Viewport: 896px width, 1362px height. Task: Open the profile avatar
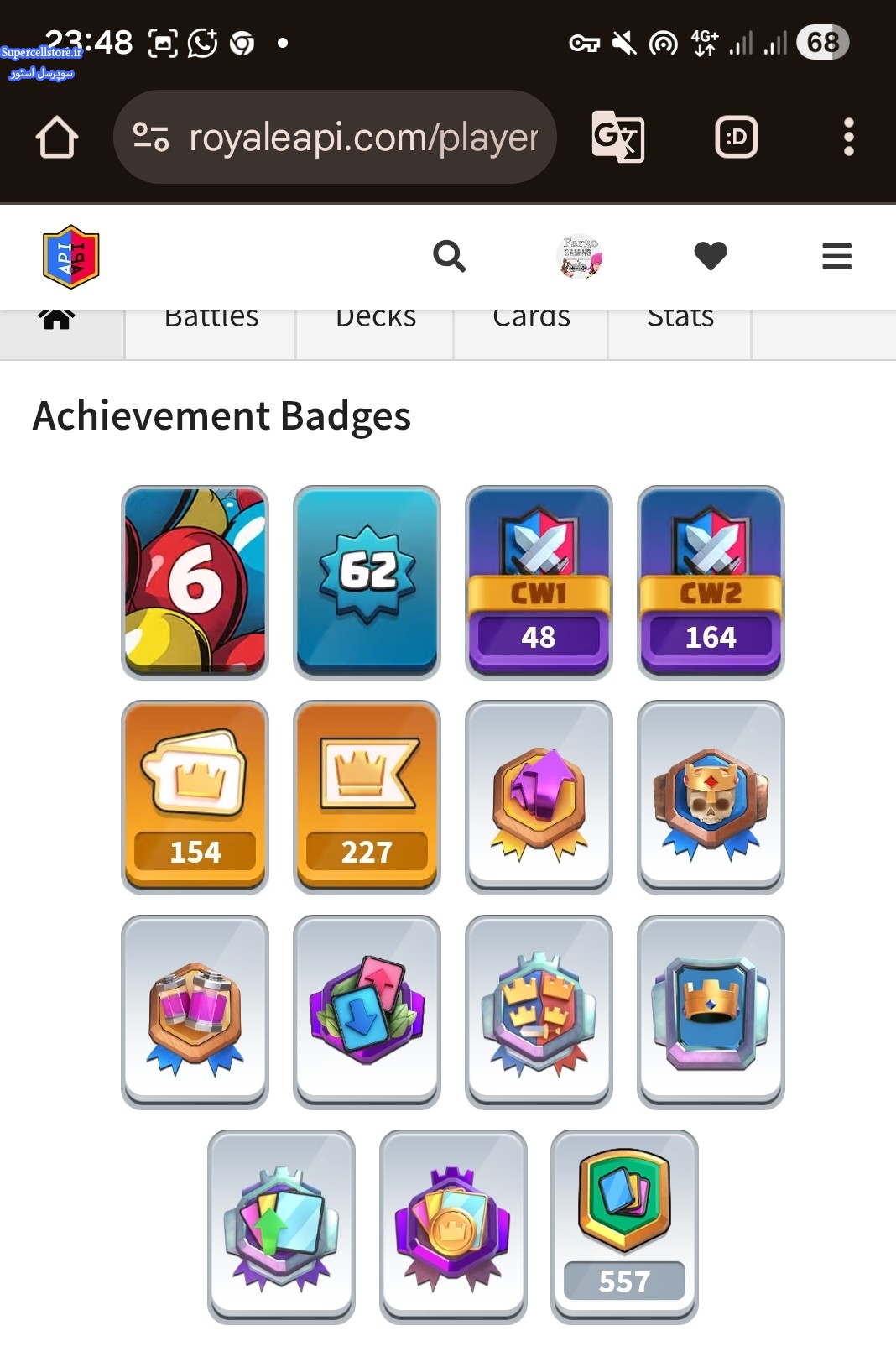coord(579,256)
